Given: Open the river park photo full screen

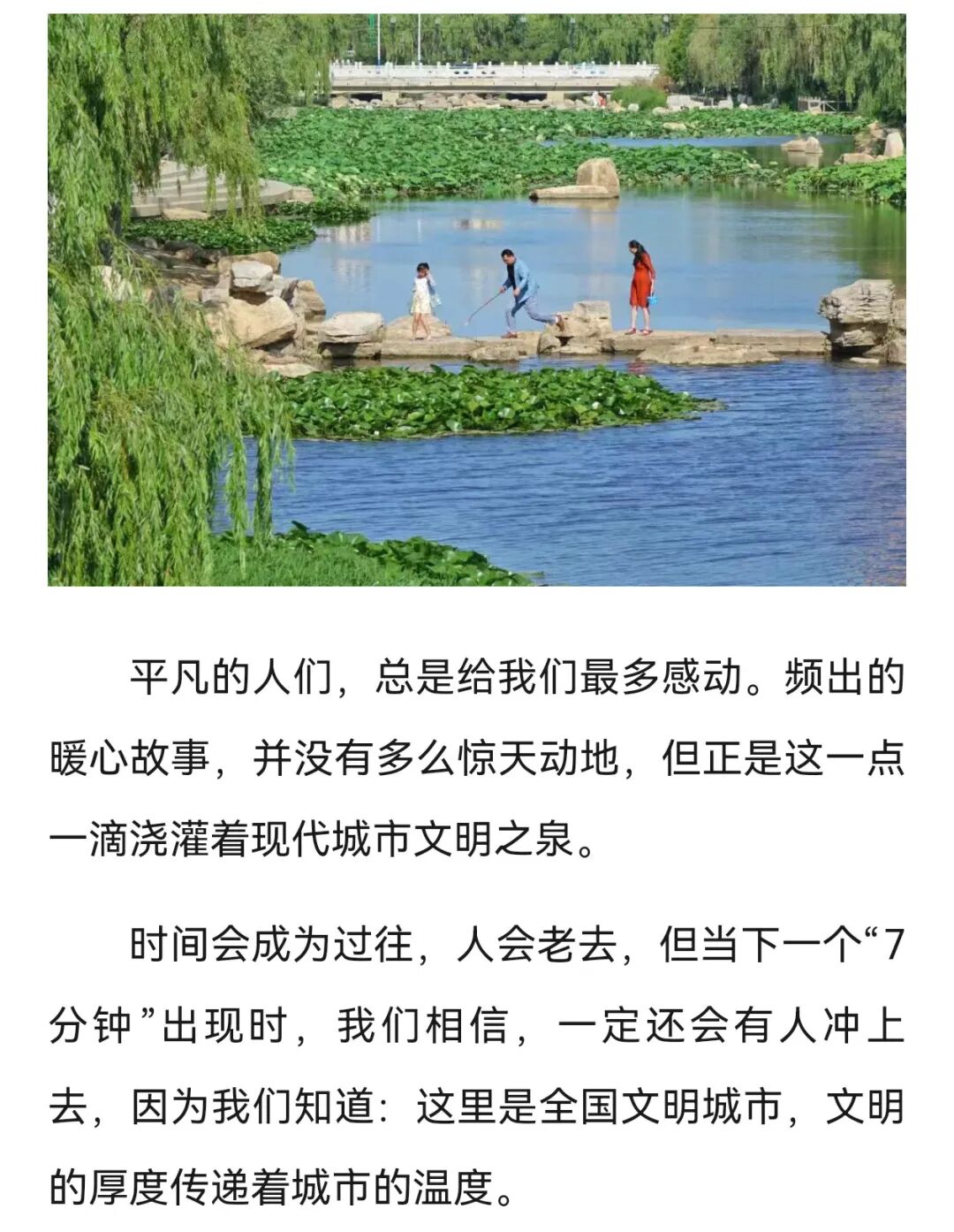Looking at the screenshot, I should coord(477,299).
